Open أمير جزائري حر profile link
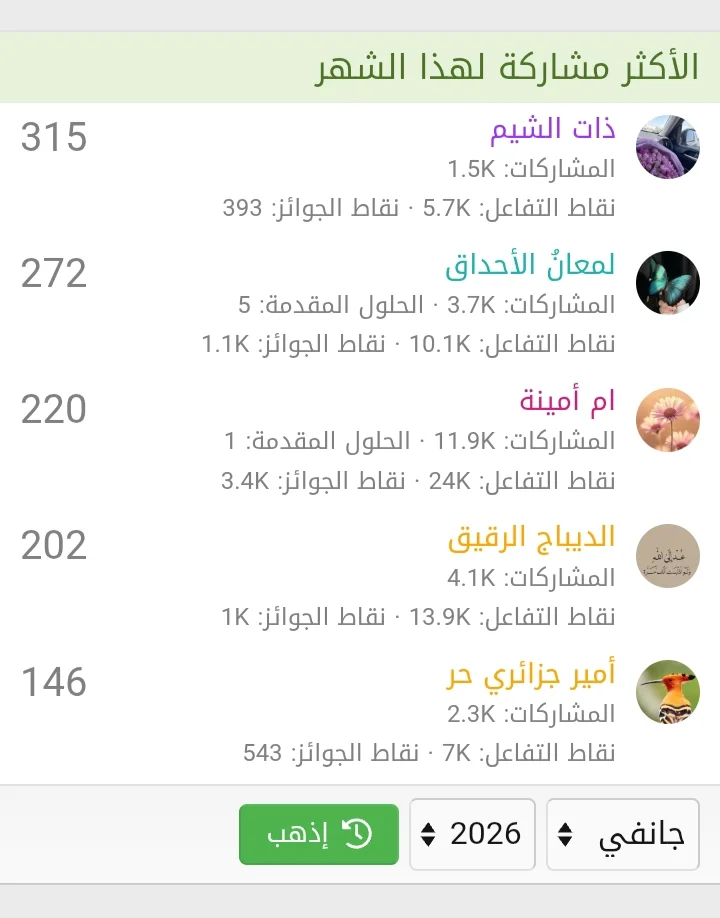This screenshot has width=720, height=918. click(530, 676)
